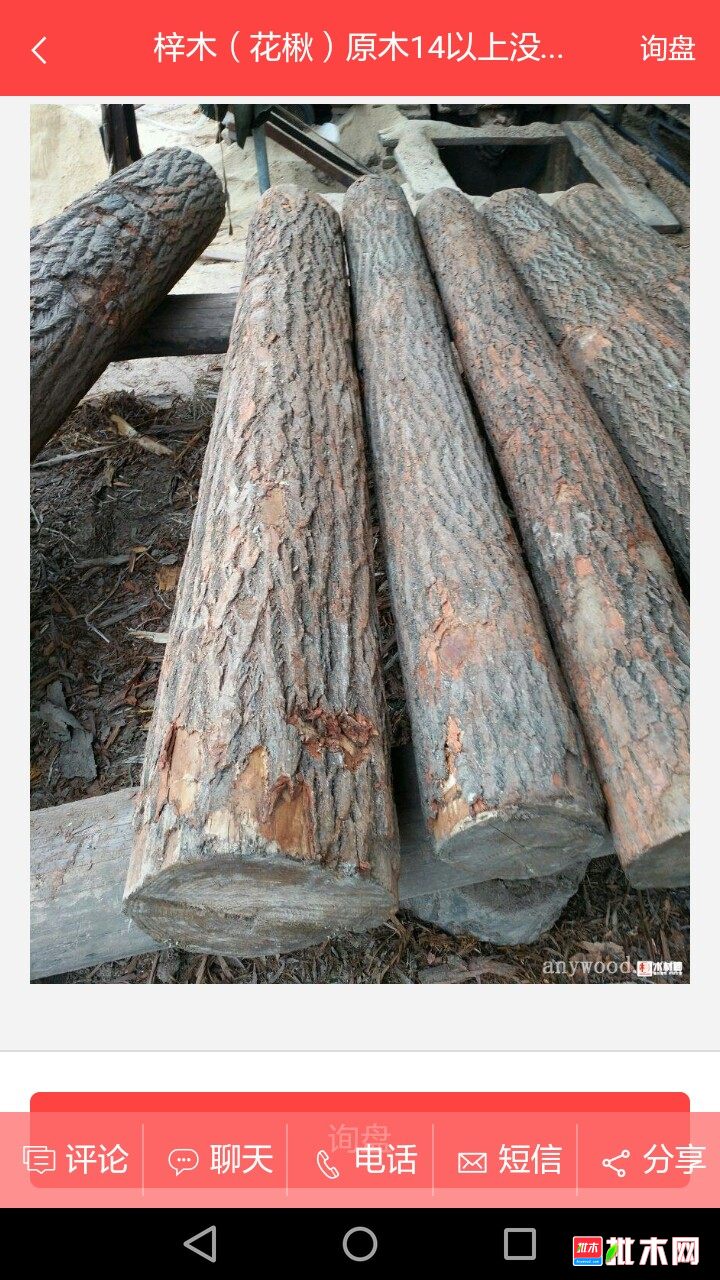The height and width of the screenshot is (1280, 720).
Task: Send a text via 短信
Action: 509,1160
